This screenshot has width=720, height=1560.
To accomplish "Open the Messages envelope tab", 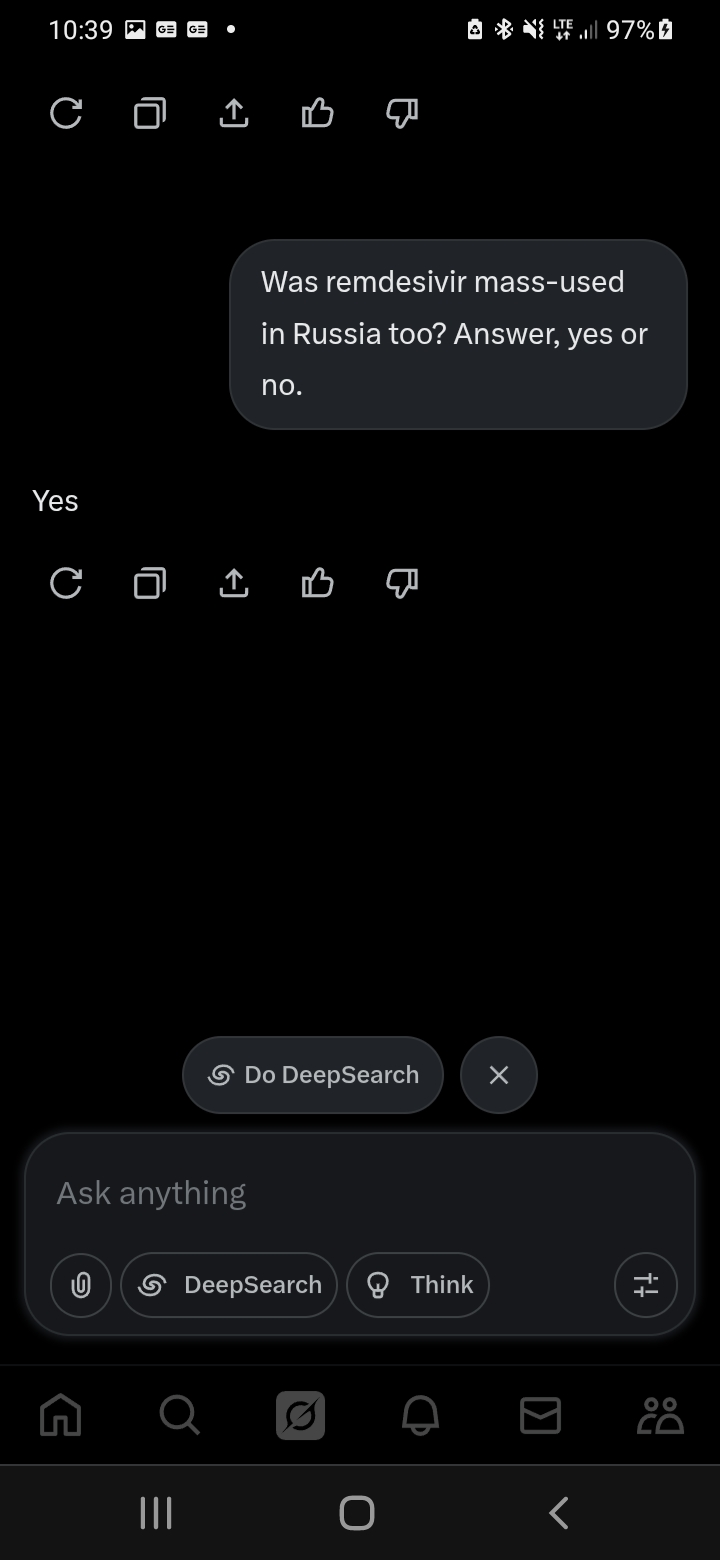I will click(540, 1415).
